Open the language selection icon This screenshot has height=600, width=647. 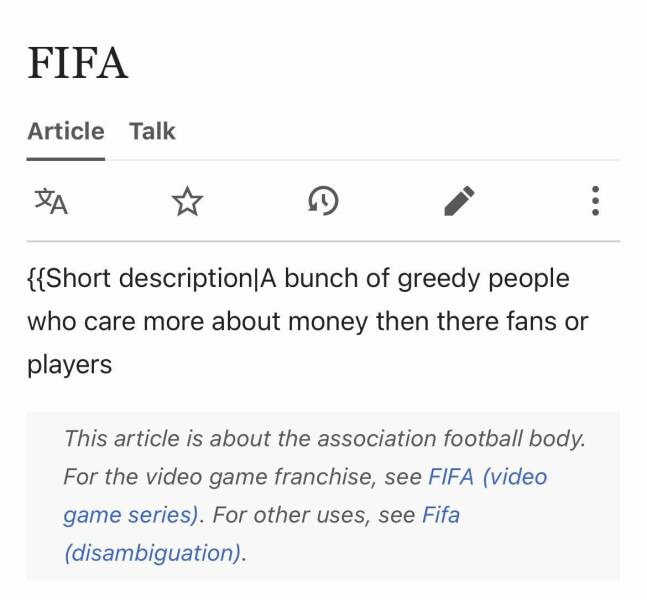(x=51, y=201)
